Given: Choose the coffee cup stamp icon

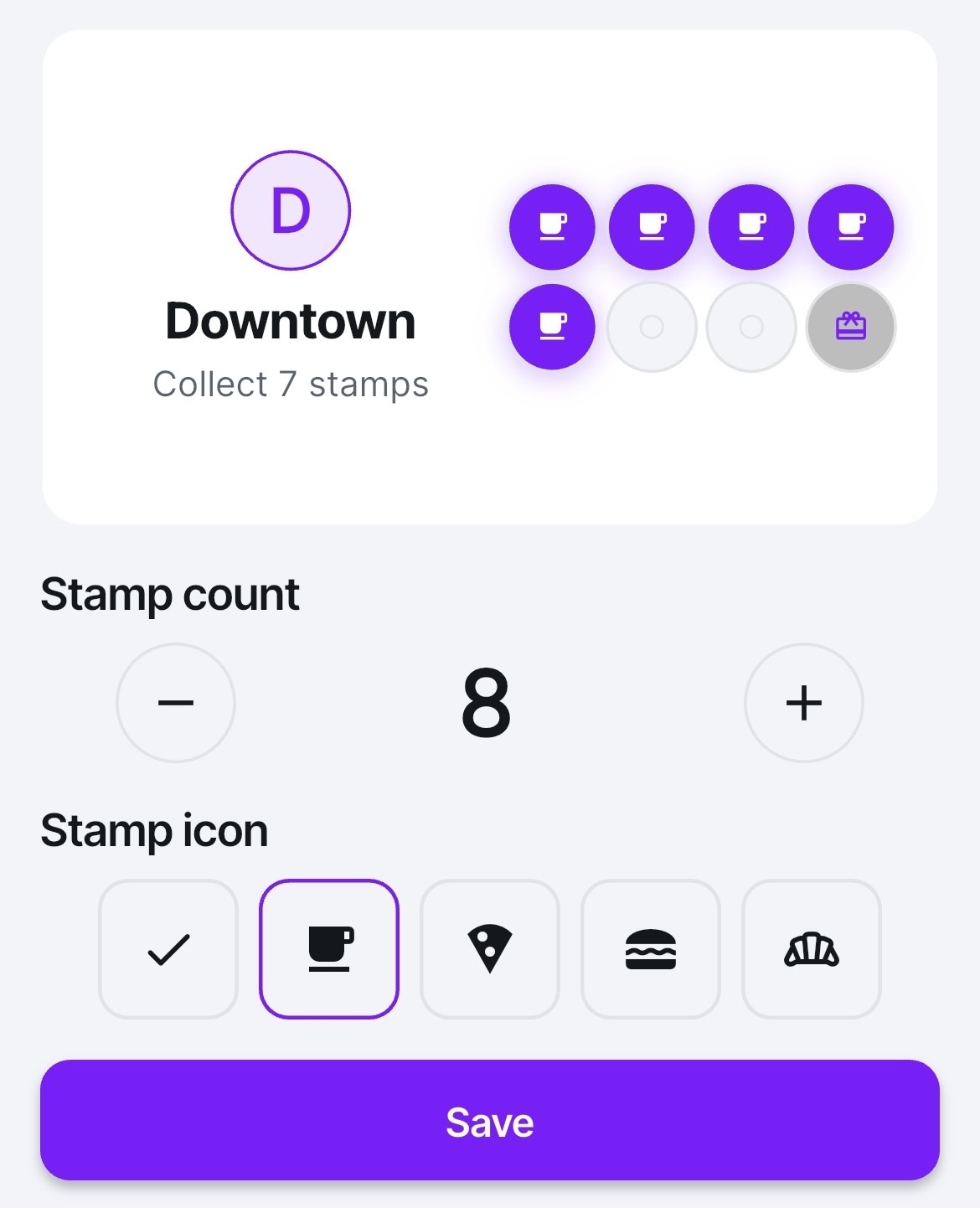Looking at the screenshot, I should click(x=329, y=949).
